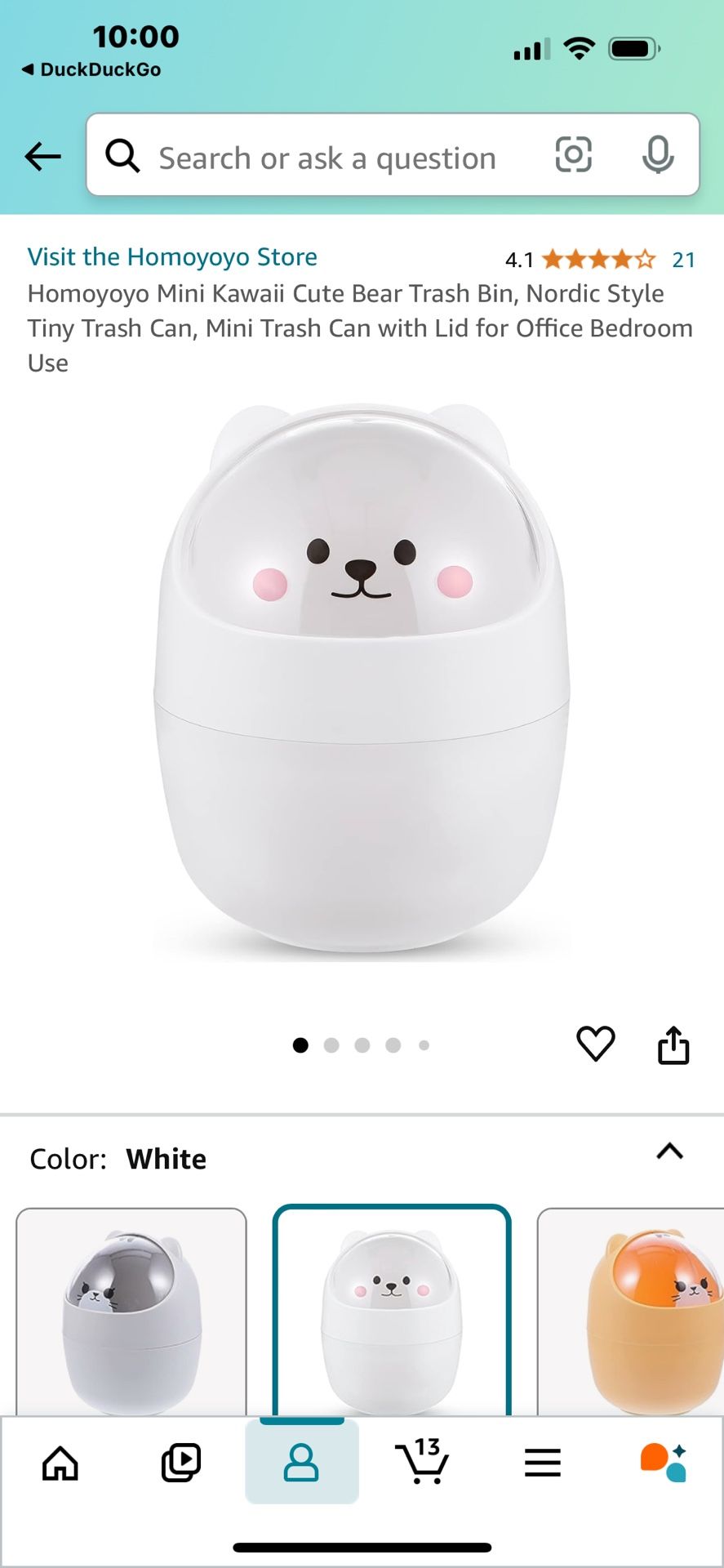This screenshot has width=724, height=1568.
Task: Open the cart with 13 items
Action: 422,1462
